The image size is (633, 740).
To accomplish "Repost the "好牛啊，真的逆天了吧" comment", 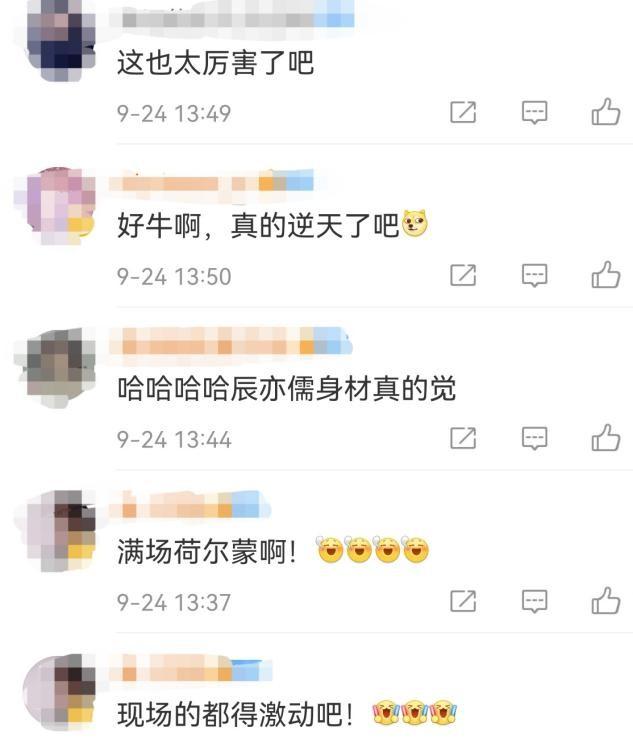I will (x=463, y=275).
